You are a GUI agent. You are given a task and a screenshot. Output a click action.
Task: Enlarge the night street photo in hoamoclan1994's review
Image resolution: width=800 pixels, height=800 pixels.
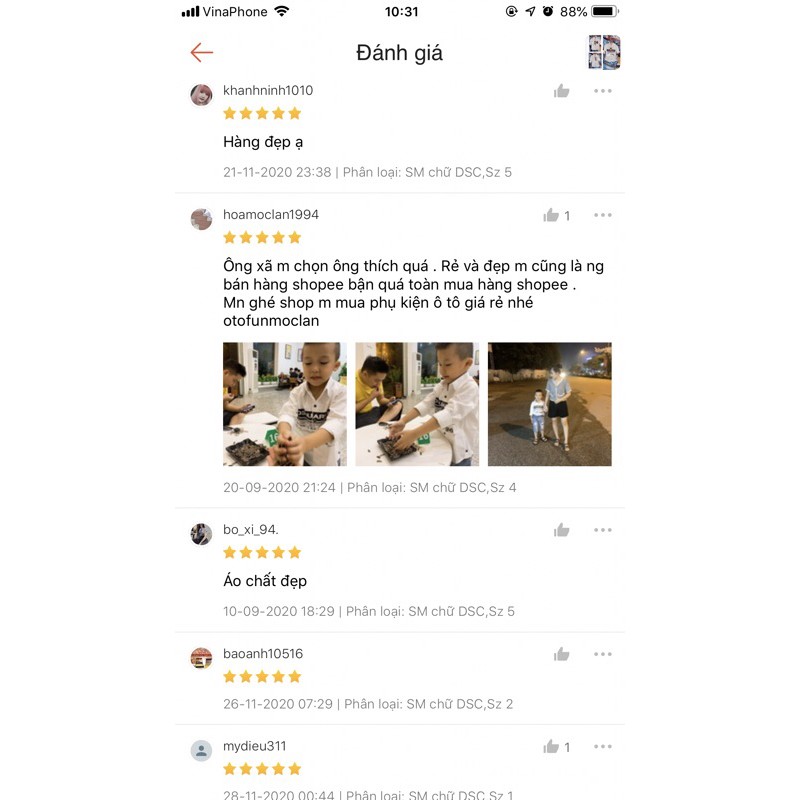click(x=549, y=404)
